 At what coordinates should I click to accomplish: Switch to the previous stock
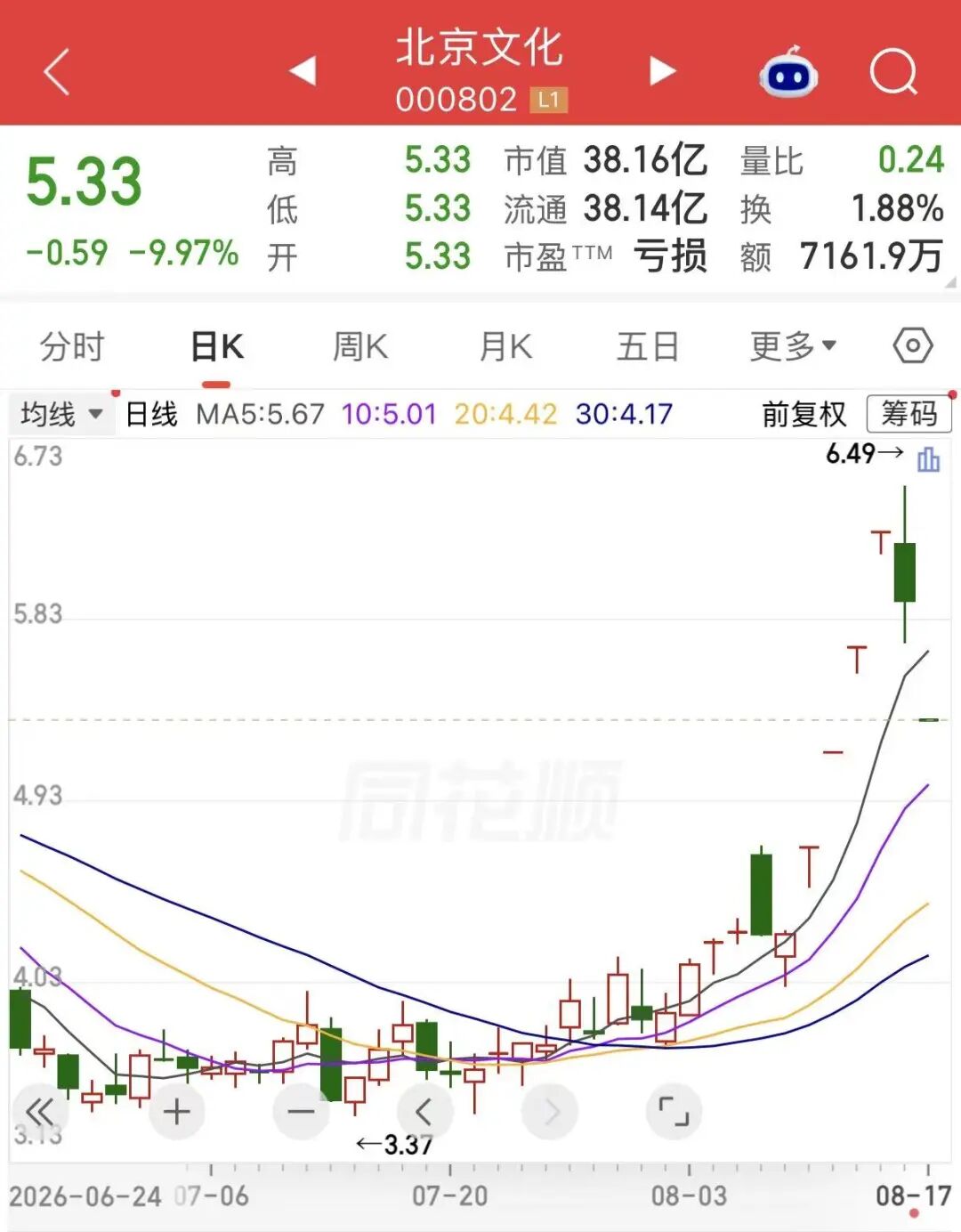pos(303,70)
